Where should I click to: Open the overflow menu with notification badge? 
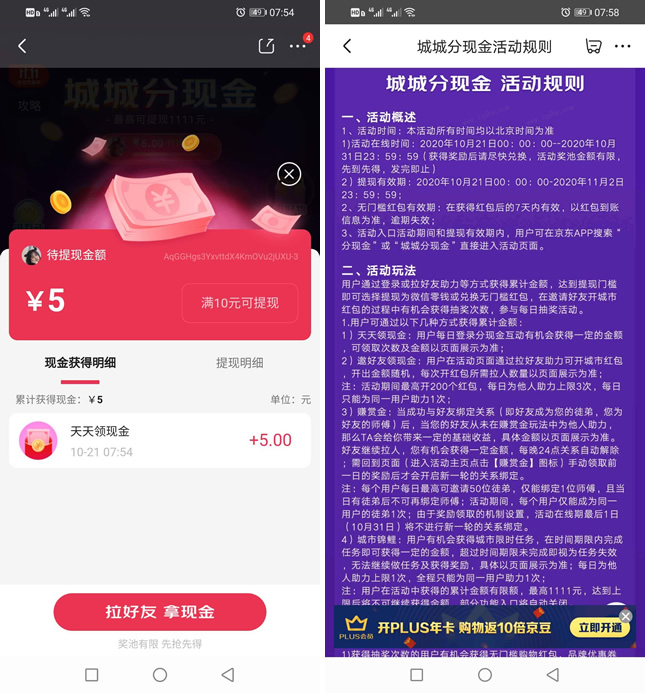(298, 46)
